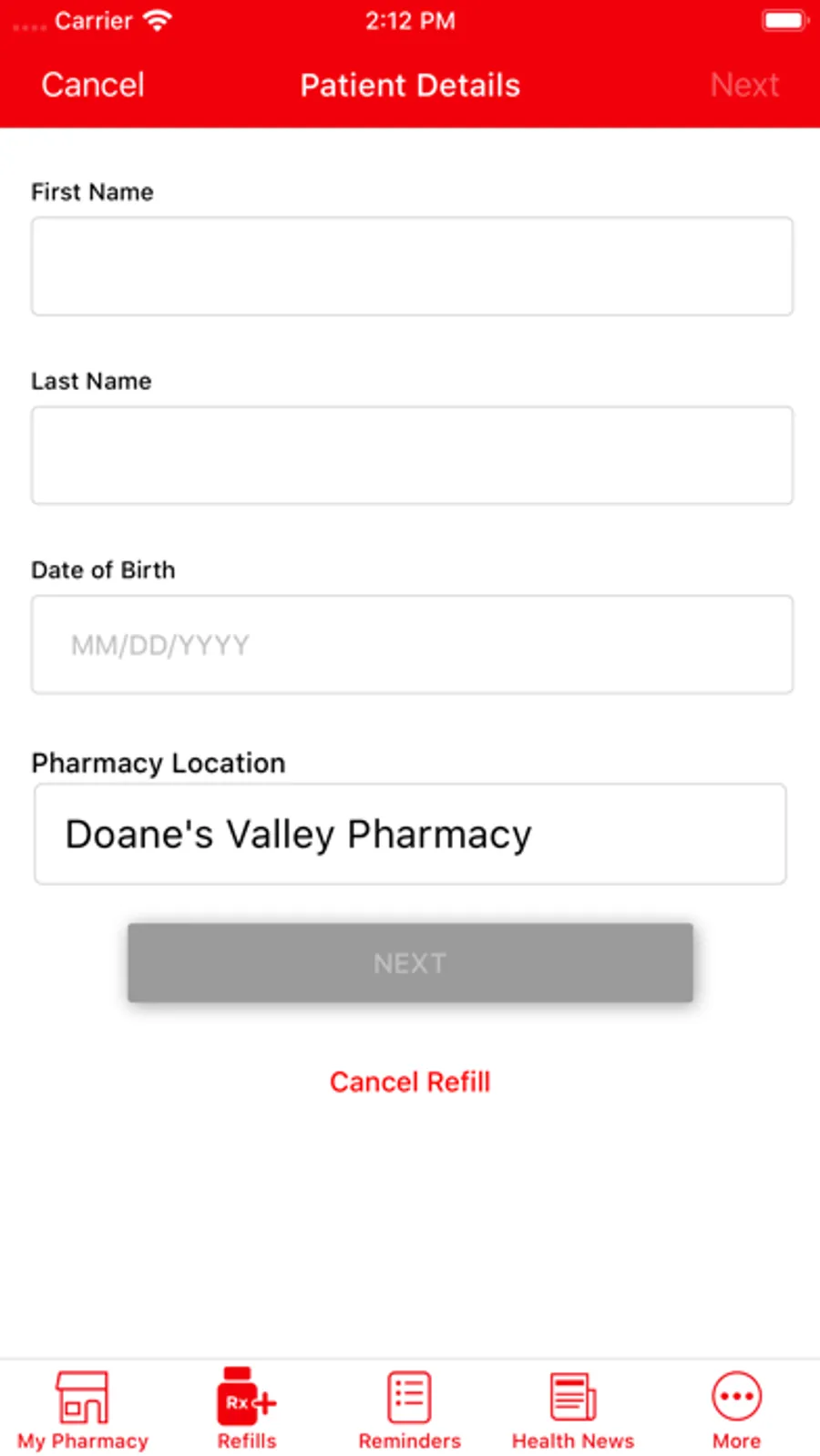
Task: Focus the First Name field
Action: point(412,266)
